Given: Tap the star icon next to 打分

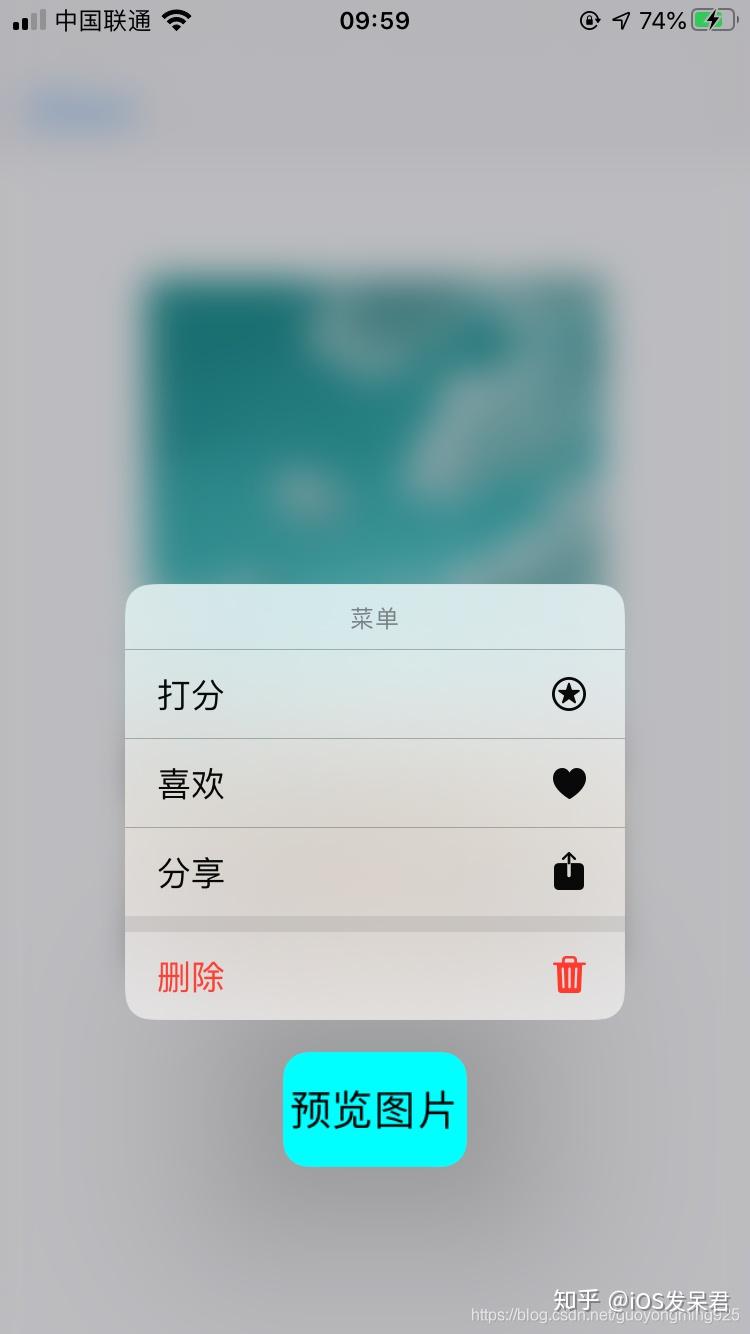Looking at the screenshot, I should click(x=568, y=694).
